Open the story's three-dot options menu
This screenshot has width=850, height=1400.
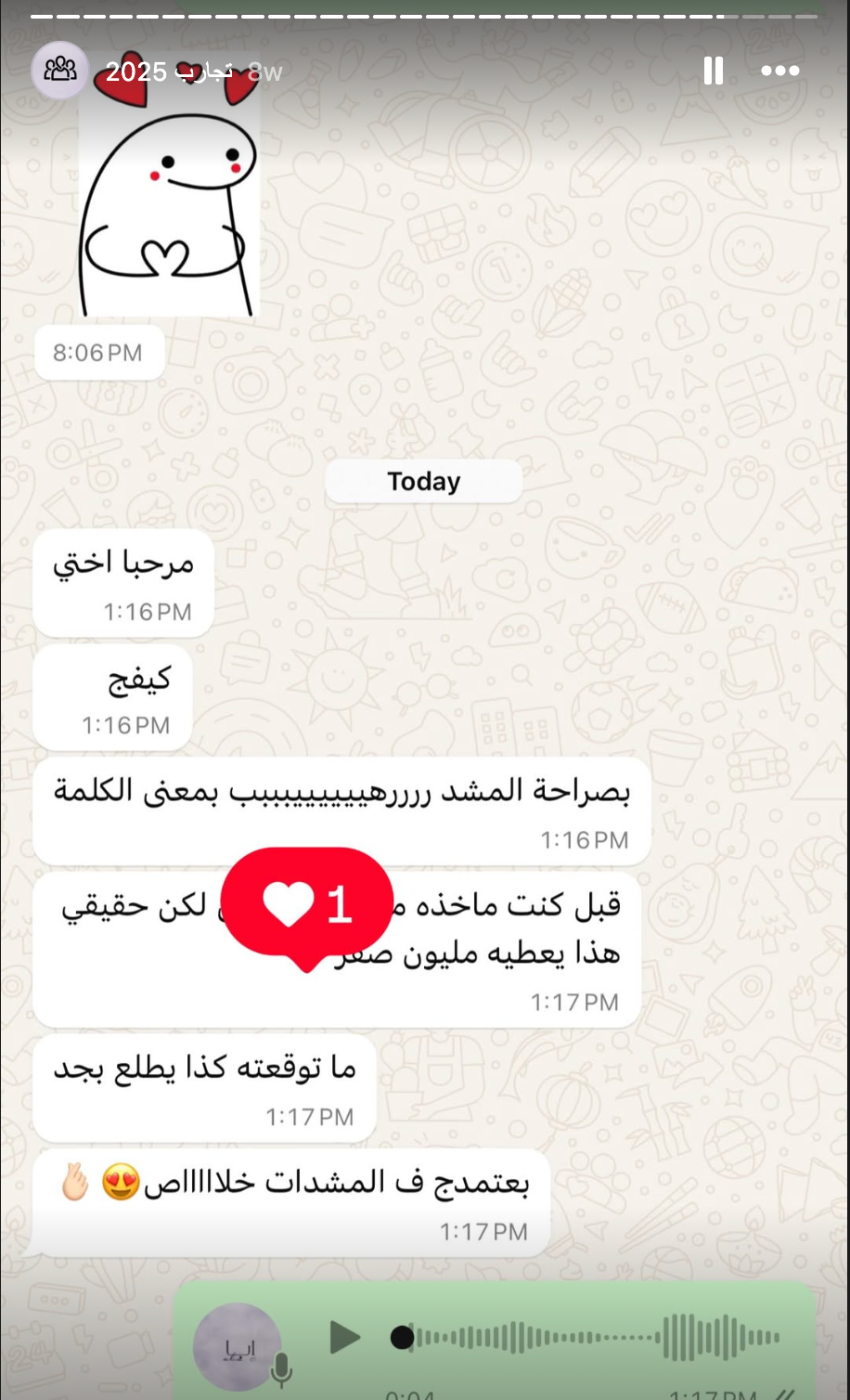coord(779,71)
